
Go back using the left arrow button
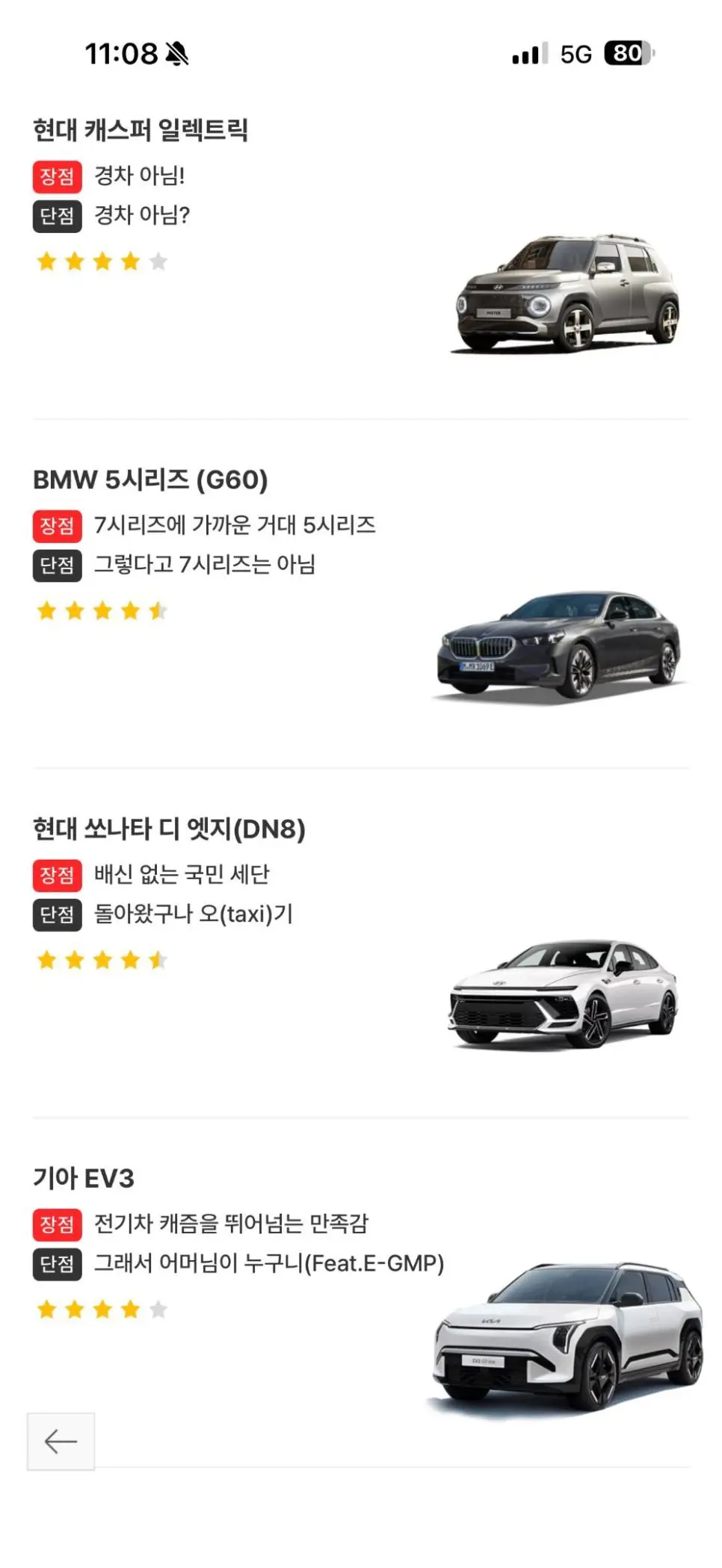61,1441
